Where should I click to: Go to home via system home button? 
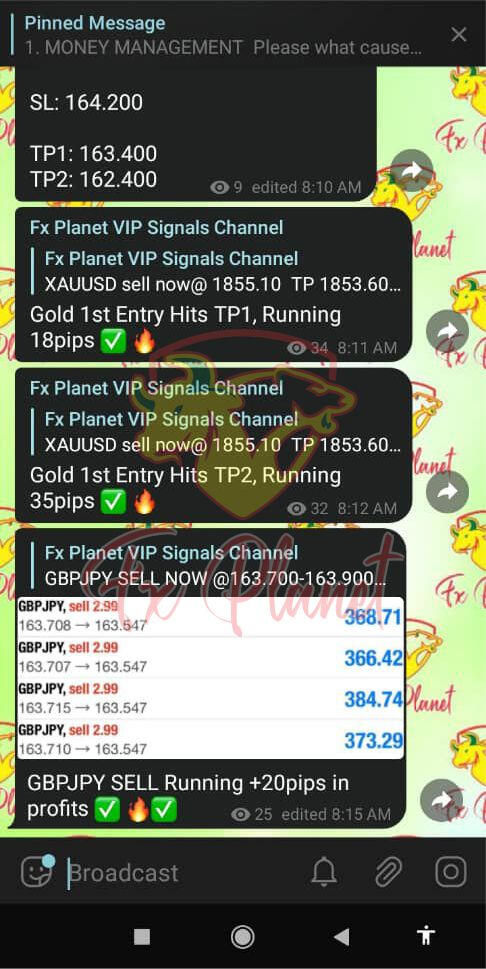click(x=242, y=937)
